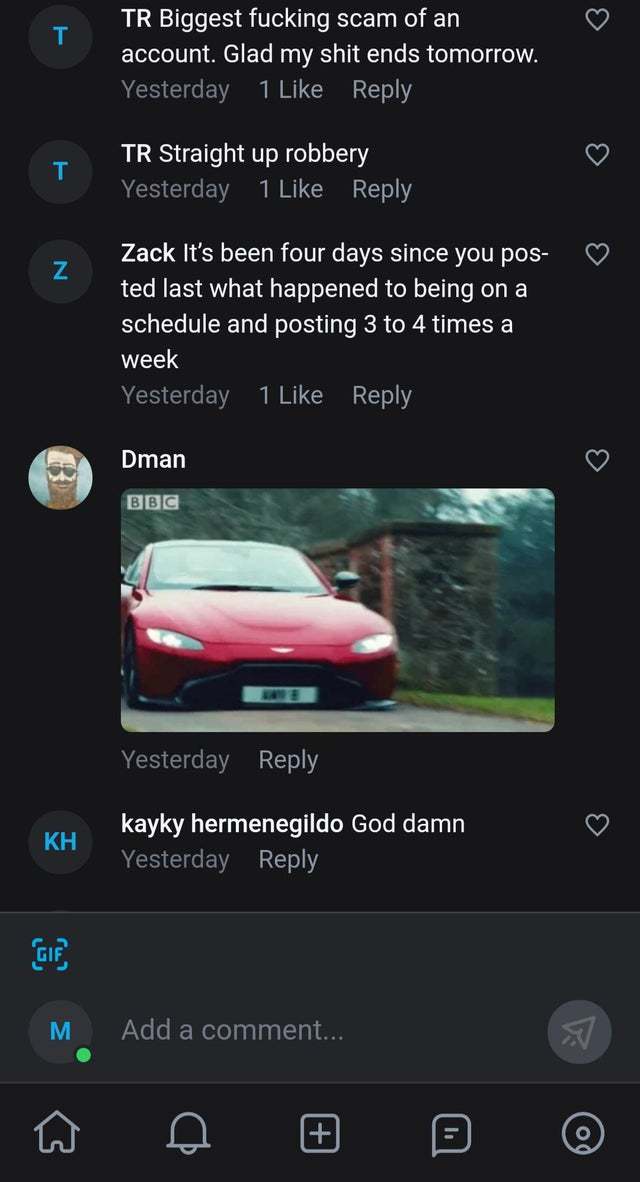Screen dimensions: 640x1182
Task: Reply to Dman's GIF comment
Action: click(288, 760)
